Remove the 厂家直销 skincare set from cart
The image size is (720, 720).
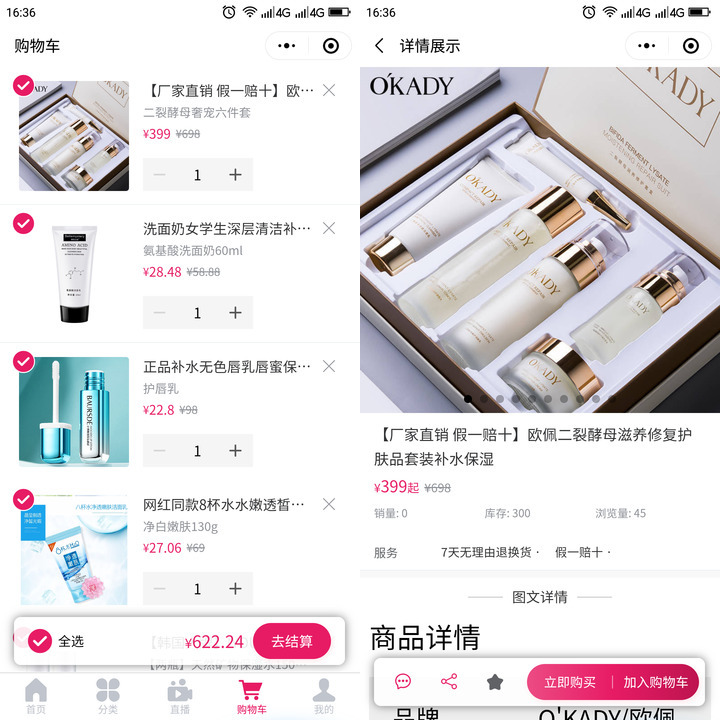pyautogui.click(x=329, y=90)
